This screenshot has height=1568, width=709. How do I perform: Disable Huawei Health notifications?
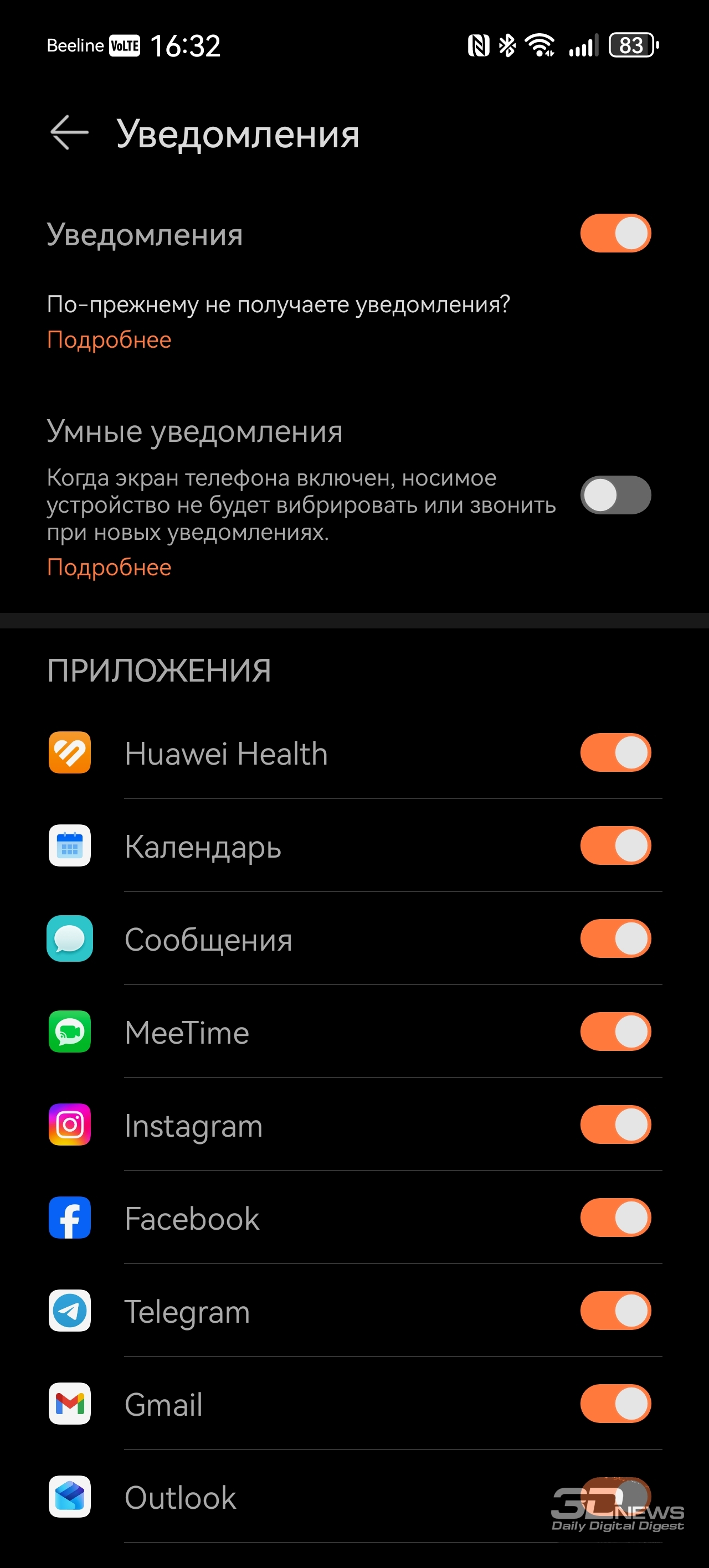(x=615, y=753)
